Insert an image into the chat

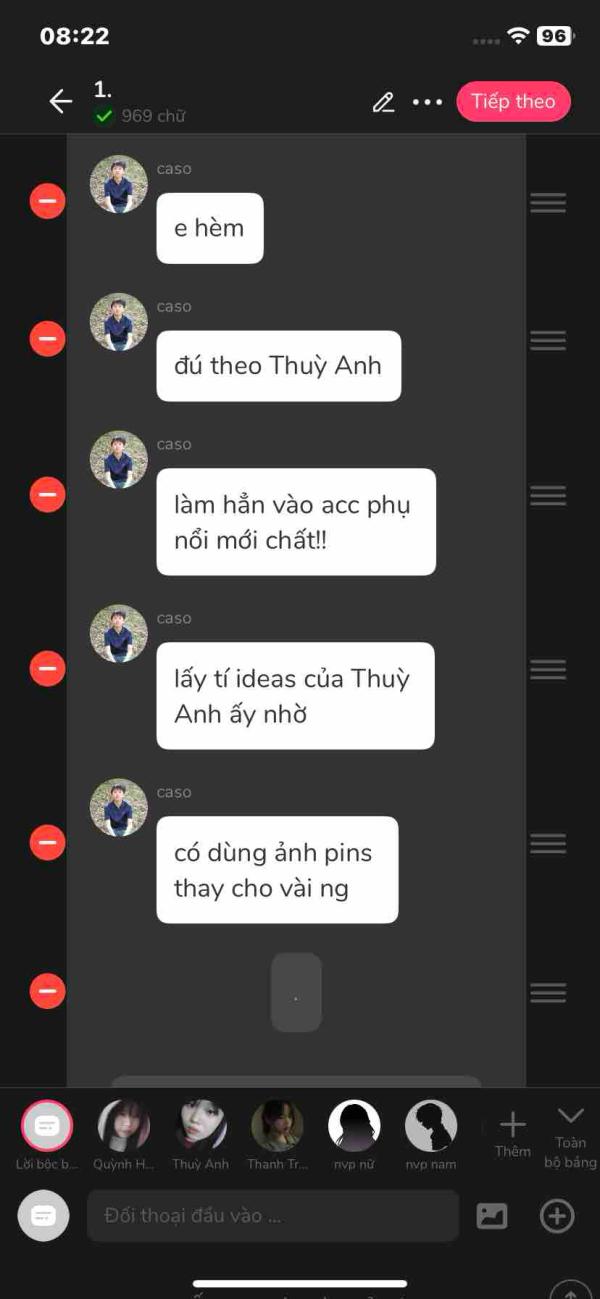click(x=492, y=1216)
